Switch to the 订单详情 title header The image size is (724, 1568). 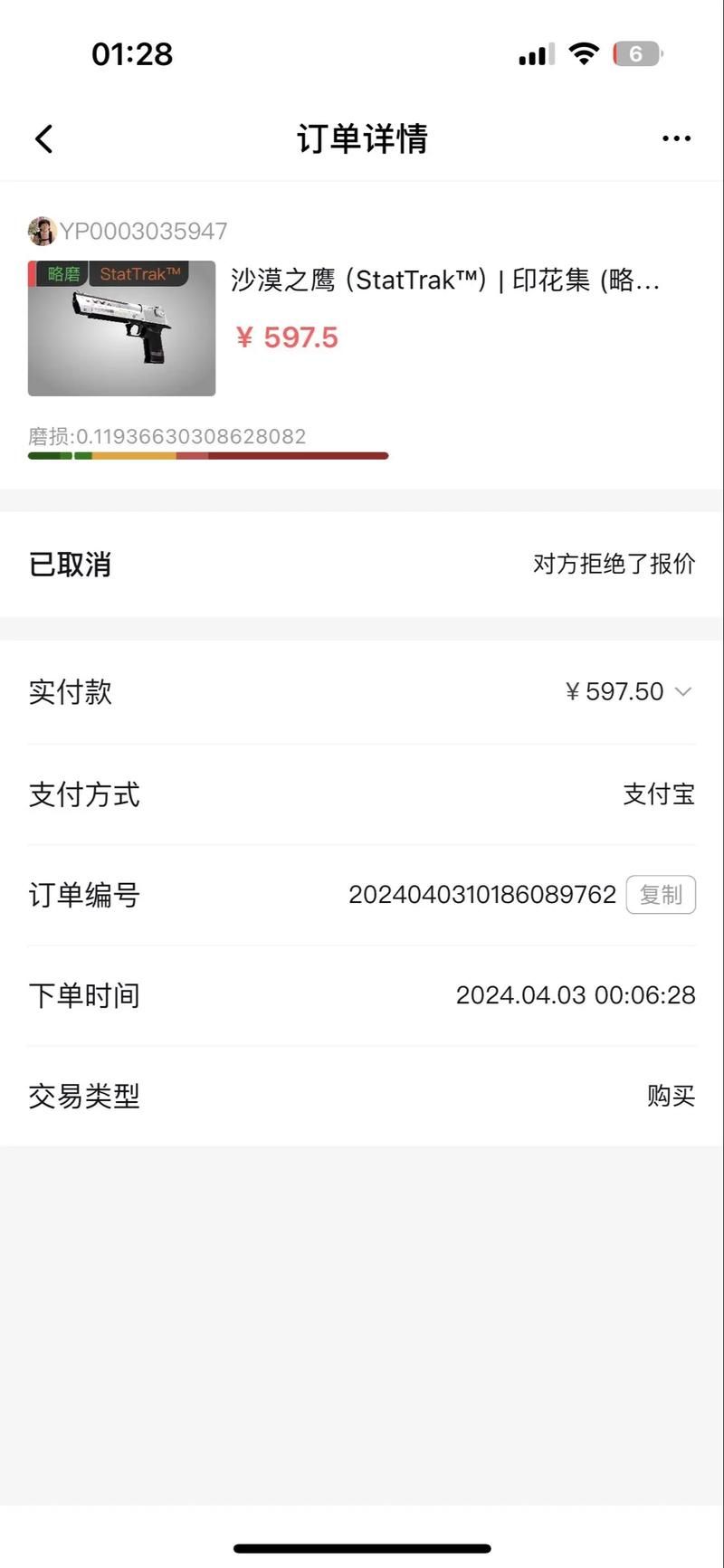(x=361, y=138)
